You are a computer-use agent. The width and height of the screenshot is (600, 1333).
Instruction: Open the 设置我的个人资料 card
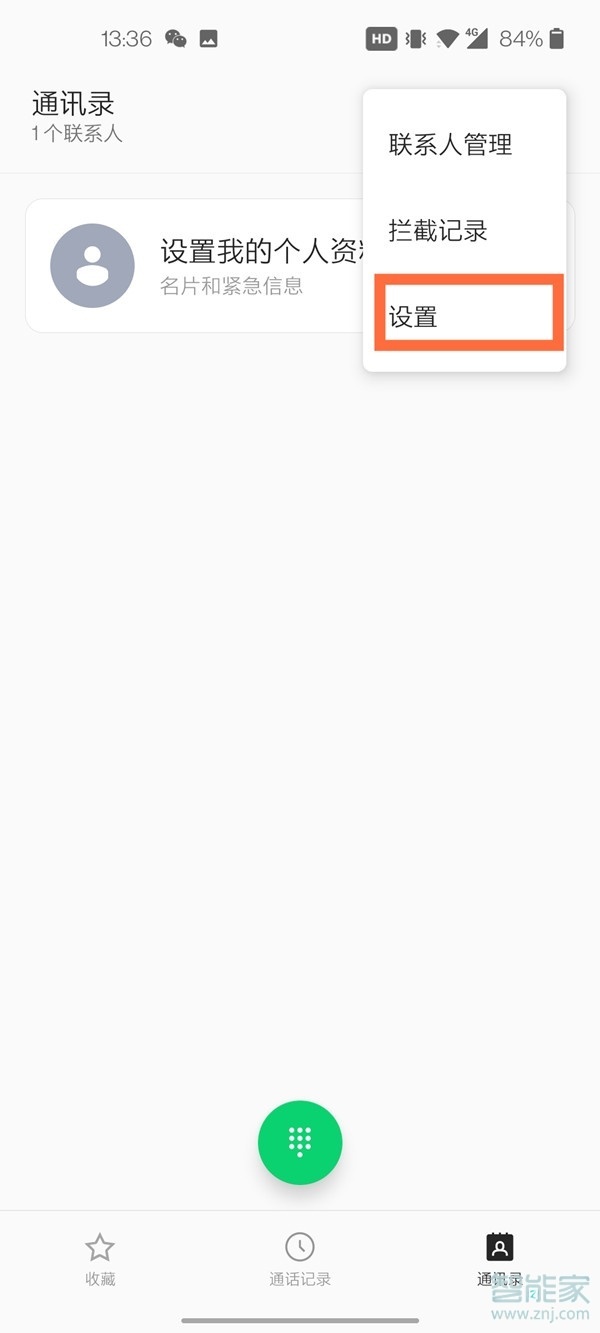pyautogui.click(x=200, y=266)
